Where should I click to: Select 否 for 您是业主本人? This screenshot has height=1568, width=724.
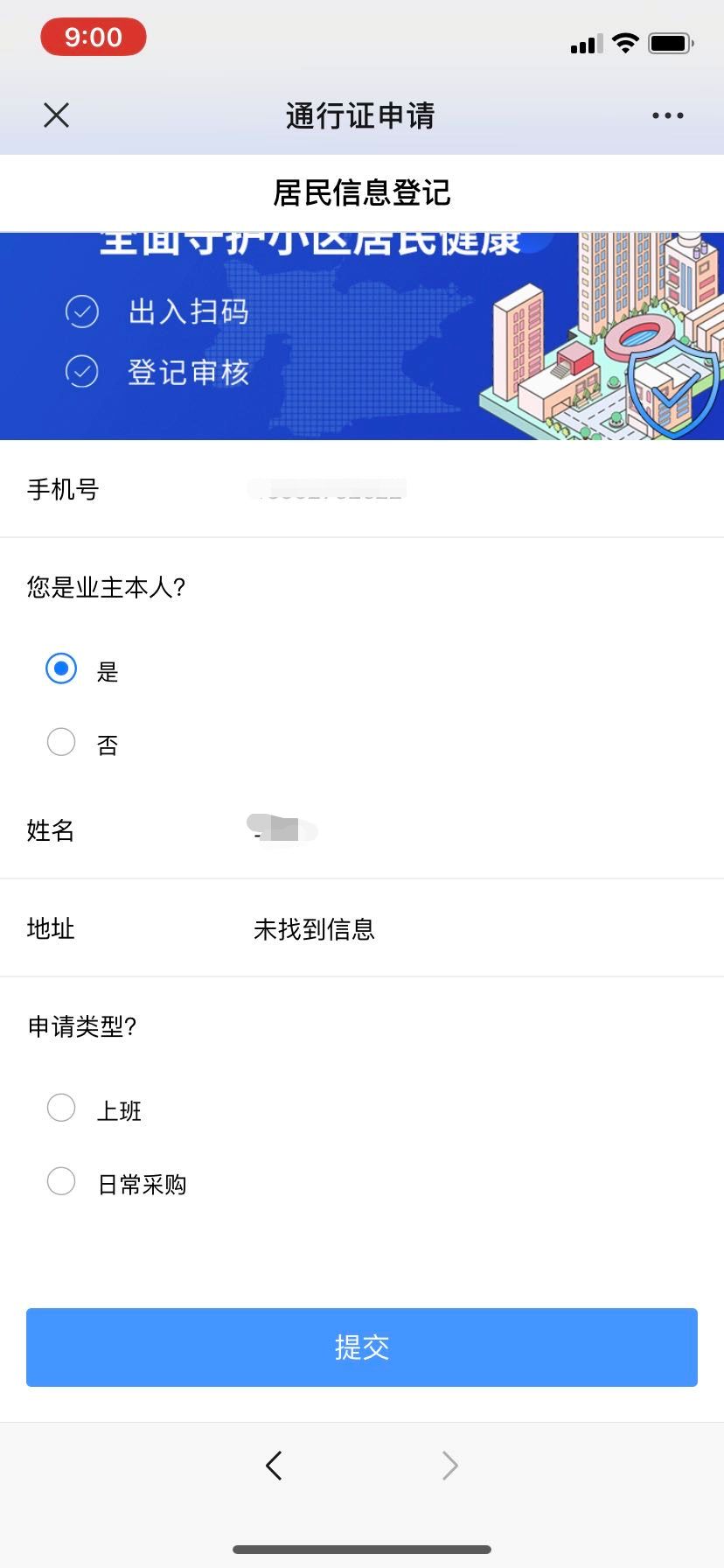(61, 743)
